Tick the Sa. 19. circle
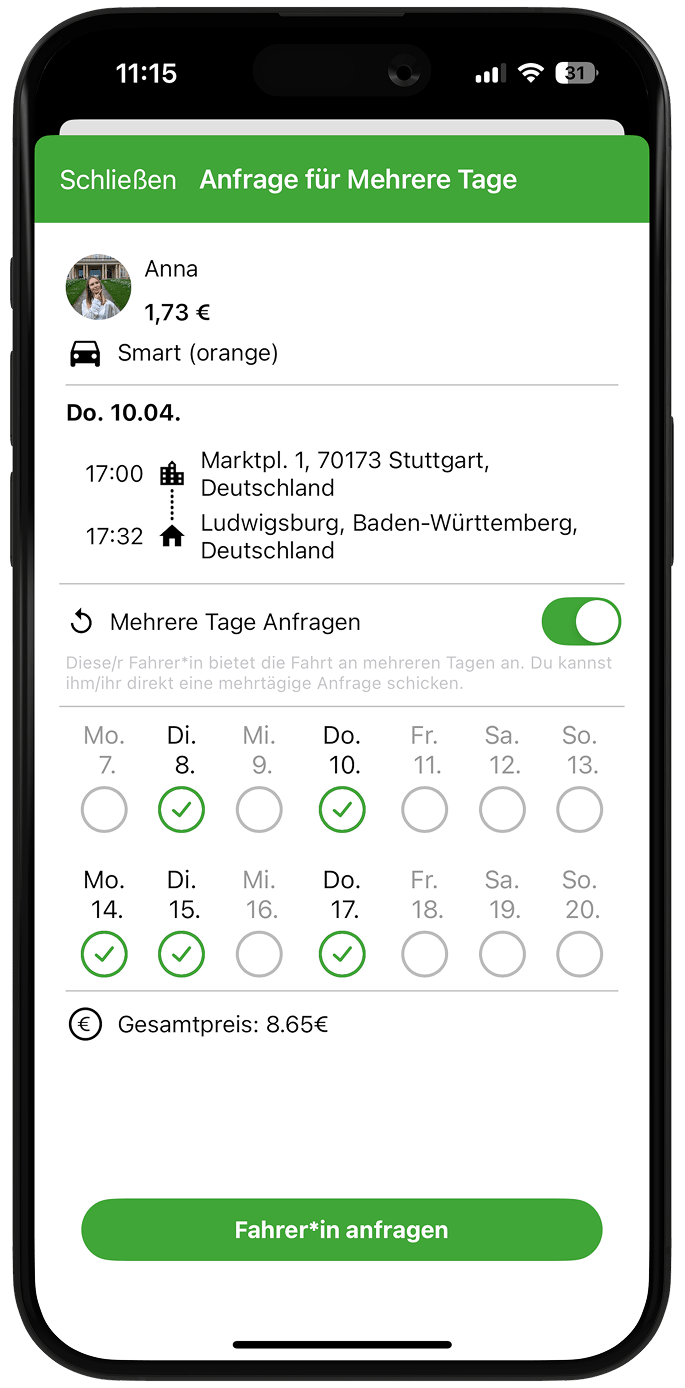 (x=502, y=955)
